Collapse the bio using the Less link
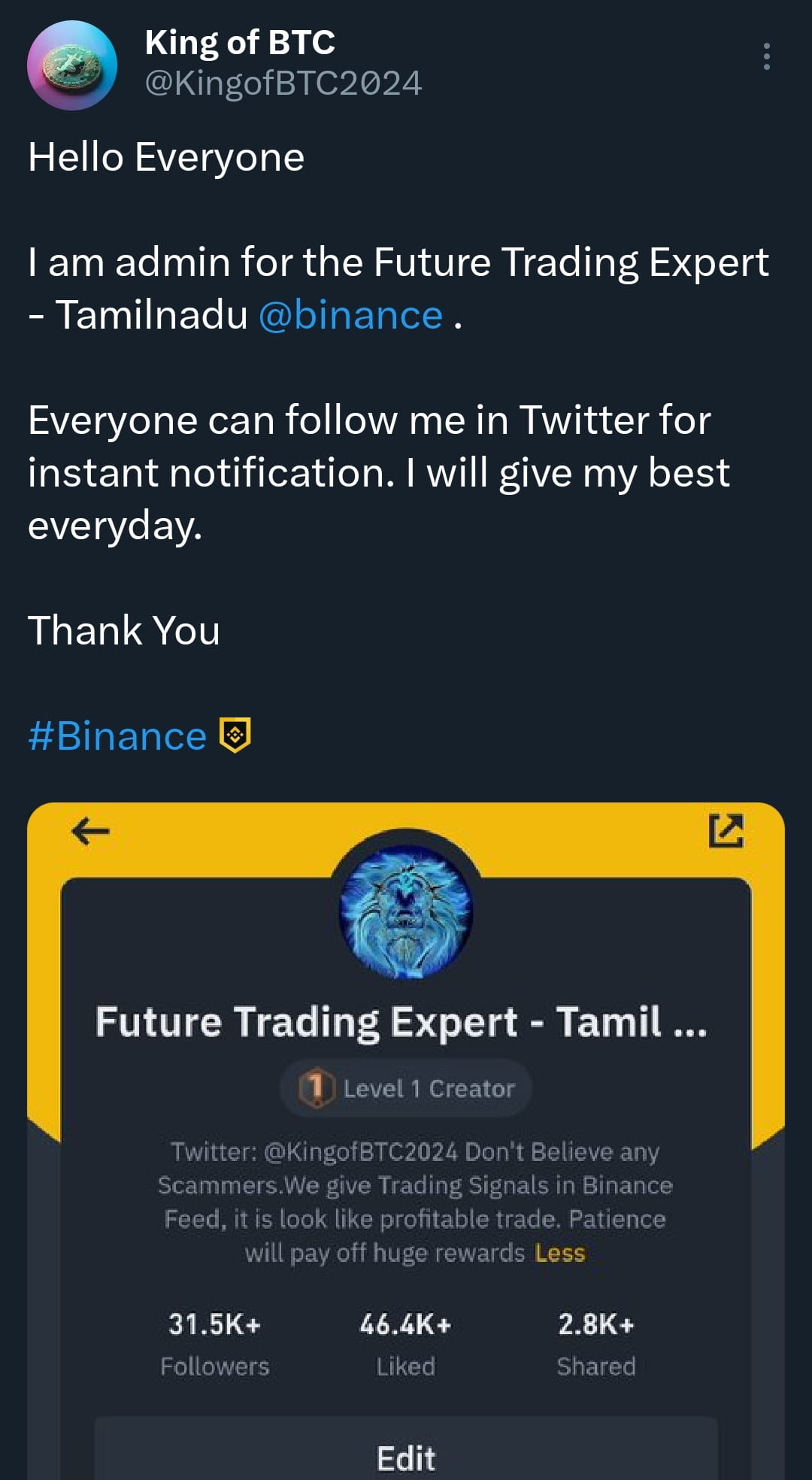This screenshot has width=812, height=1480. click(x=559, y=1253)
